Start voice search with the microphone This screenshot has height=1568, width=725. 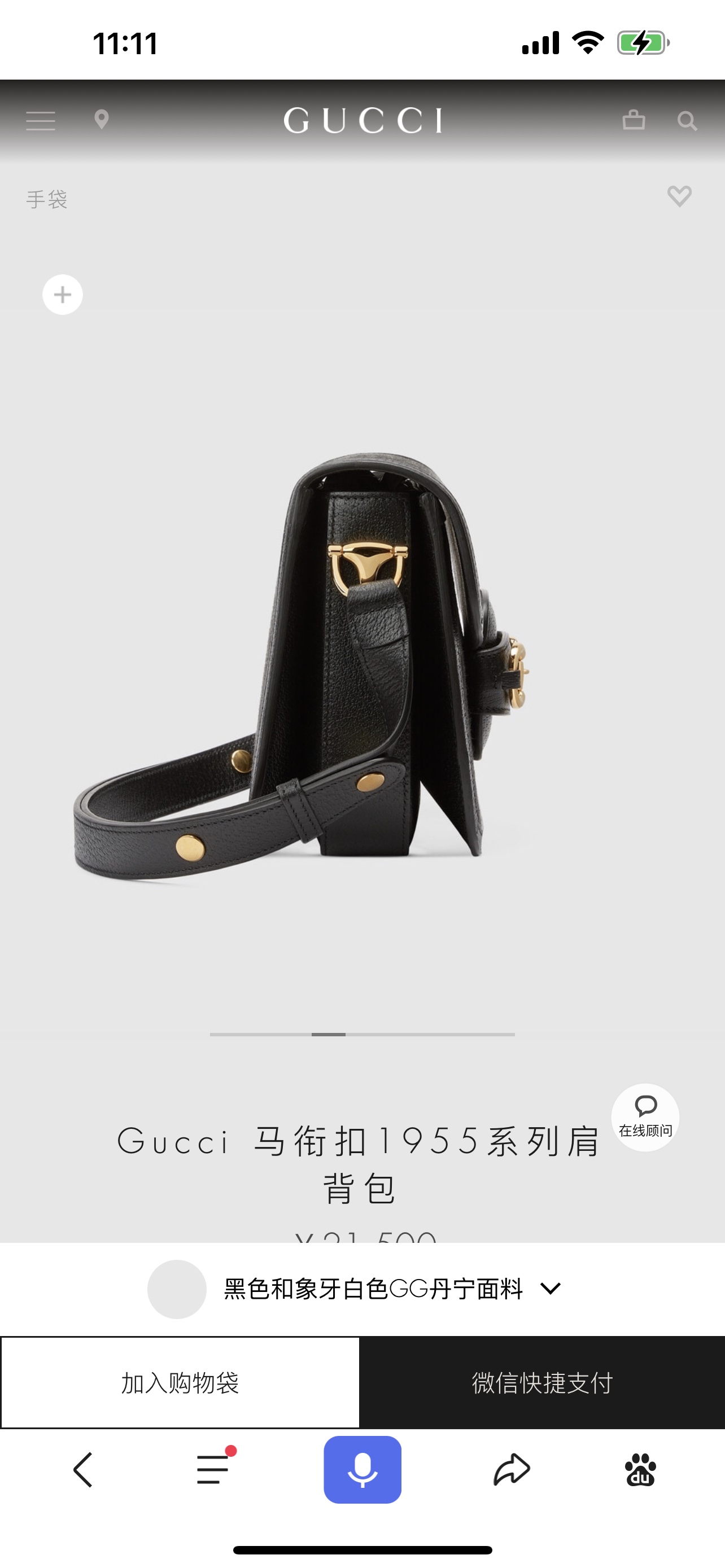(x=362, y=1469)
